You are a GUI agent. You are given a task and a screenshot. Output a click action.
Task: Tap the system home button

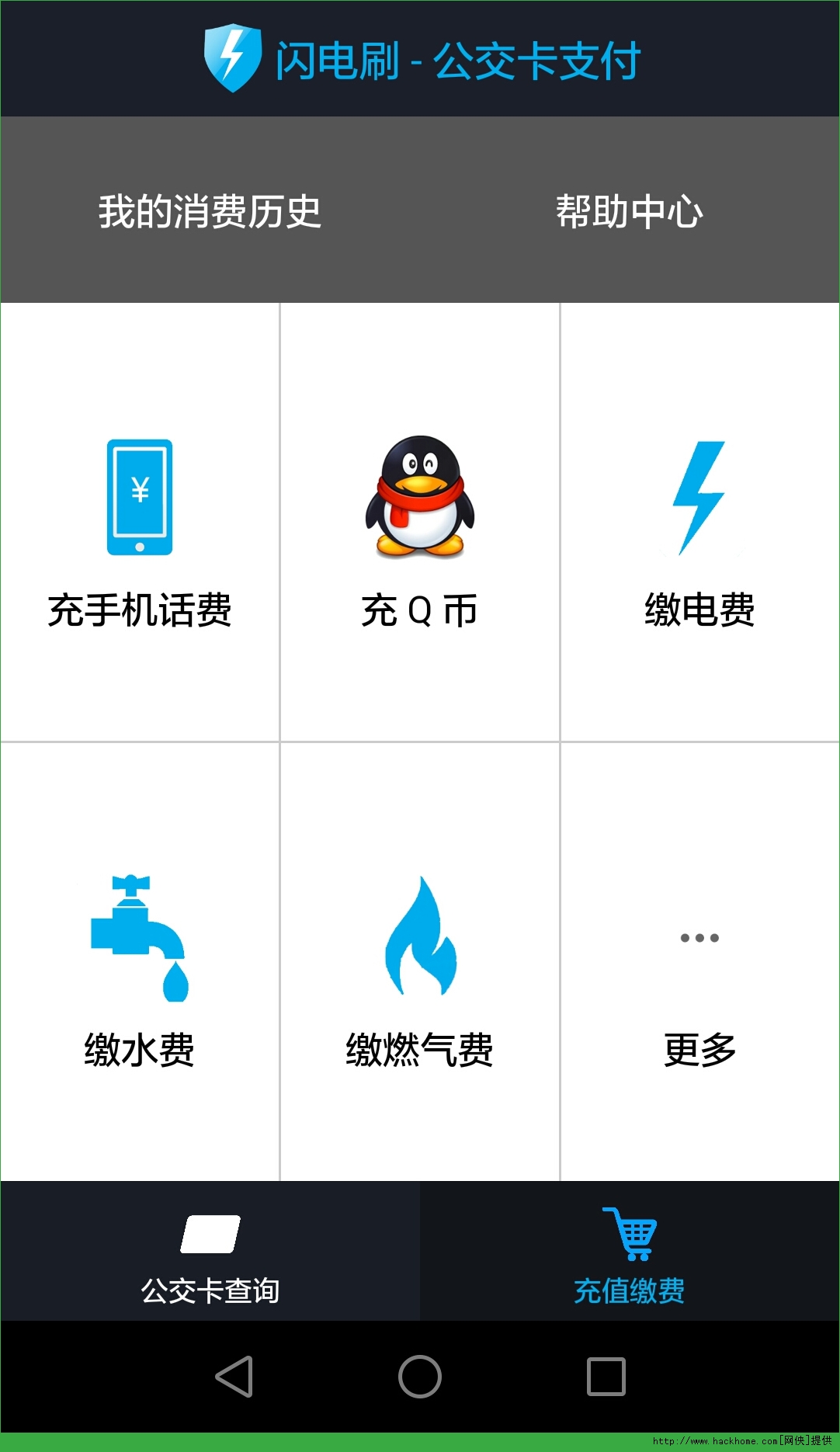[x=420, y=1377]
